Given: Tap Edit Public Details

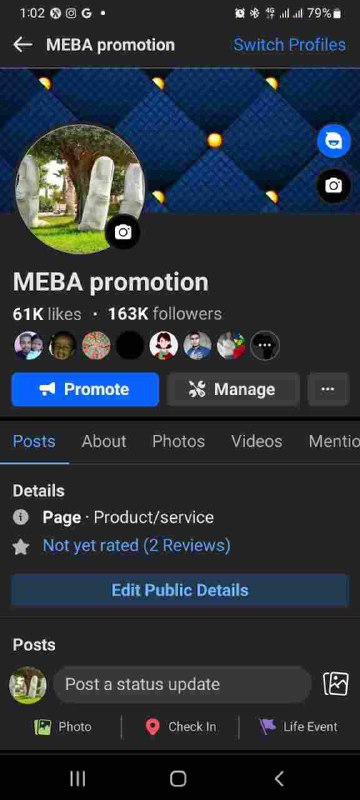Looking at the screenshot, I should 180,590.
